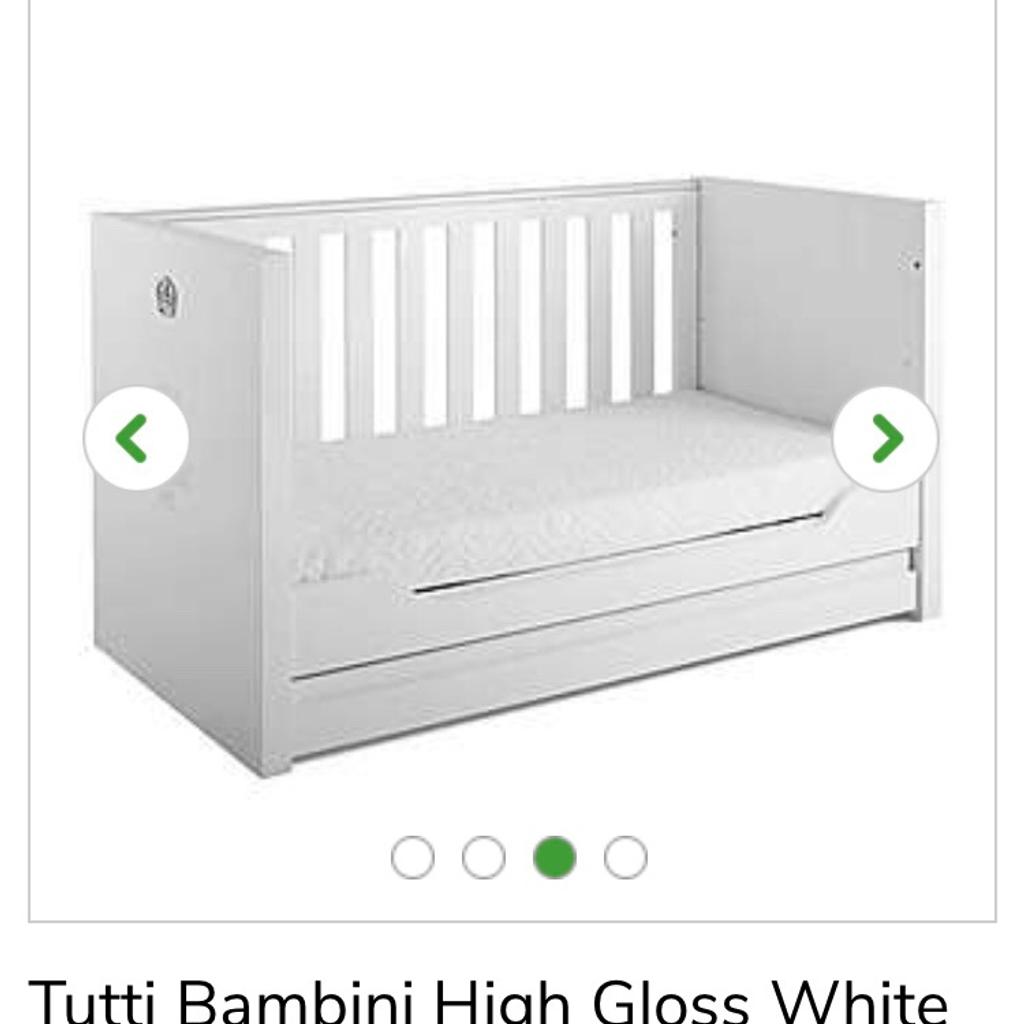Jump to the first carousel dot
1024x1024 pixels.
tap(413, 858)
